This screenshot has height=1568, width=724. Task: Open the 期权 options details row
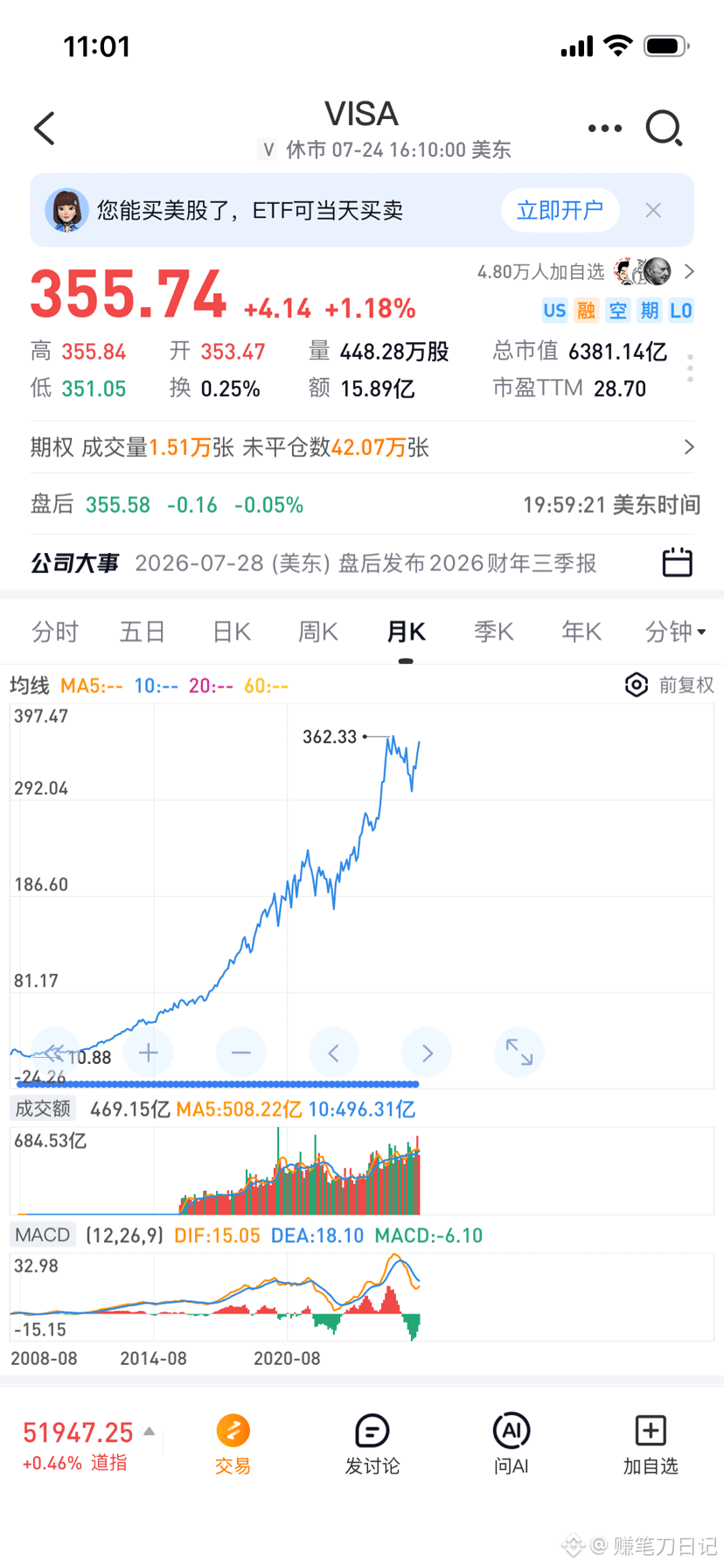362,447
